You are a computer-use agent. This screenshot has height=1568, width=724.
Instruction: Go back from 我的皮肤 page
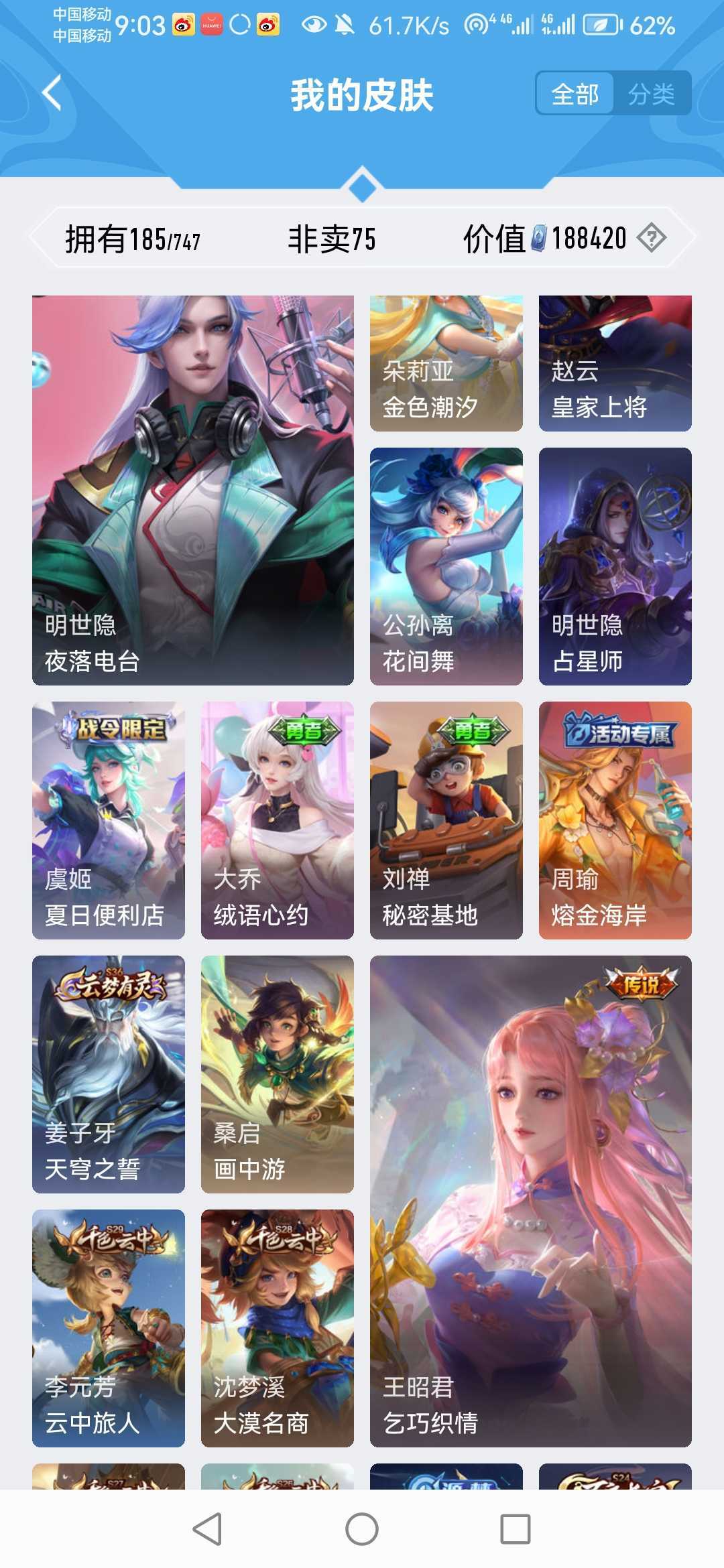[x=52, y=93]
